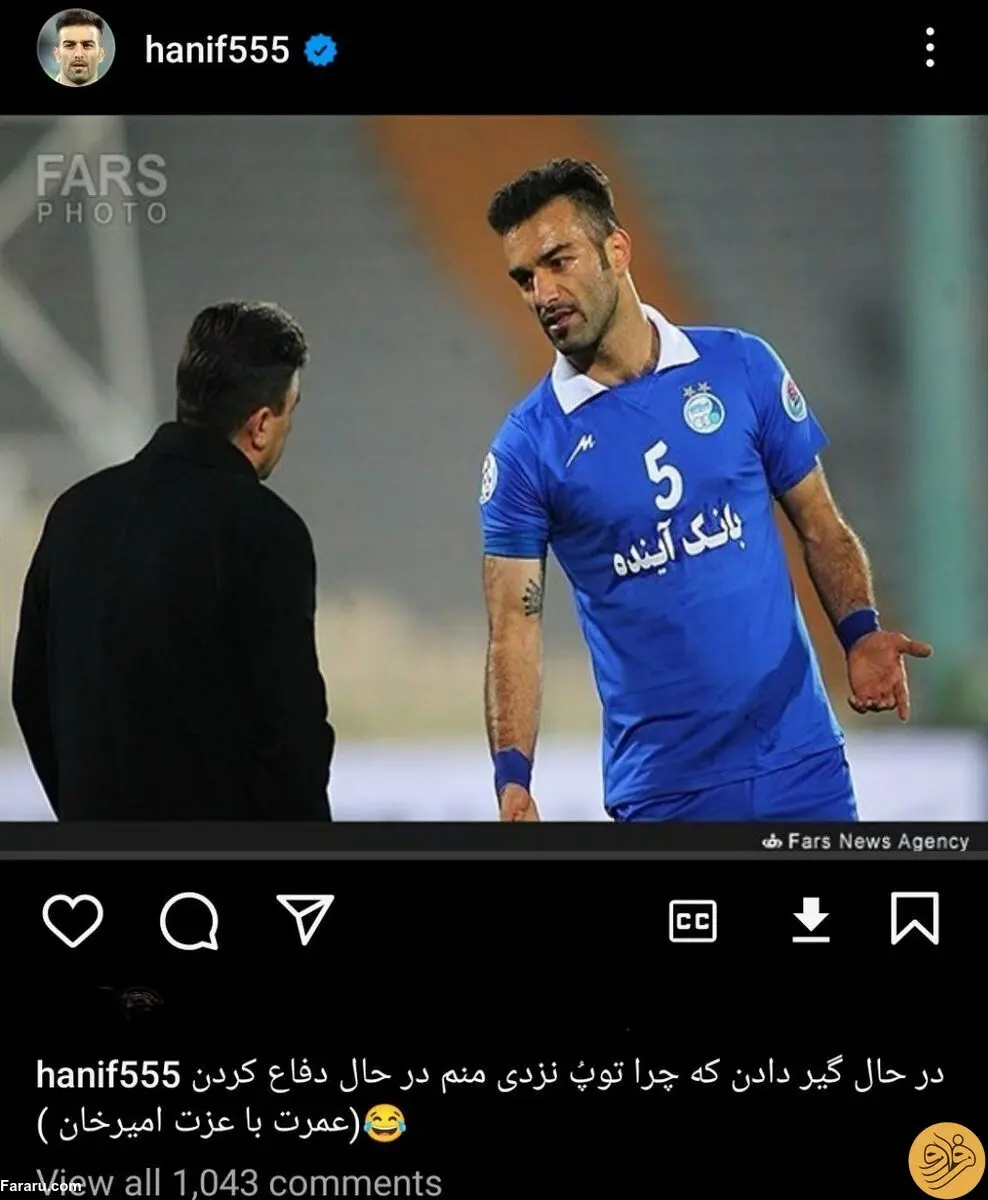Save the post with the bookmark icon

914,919
